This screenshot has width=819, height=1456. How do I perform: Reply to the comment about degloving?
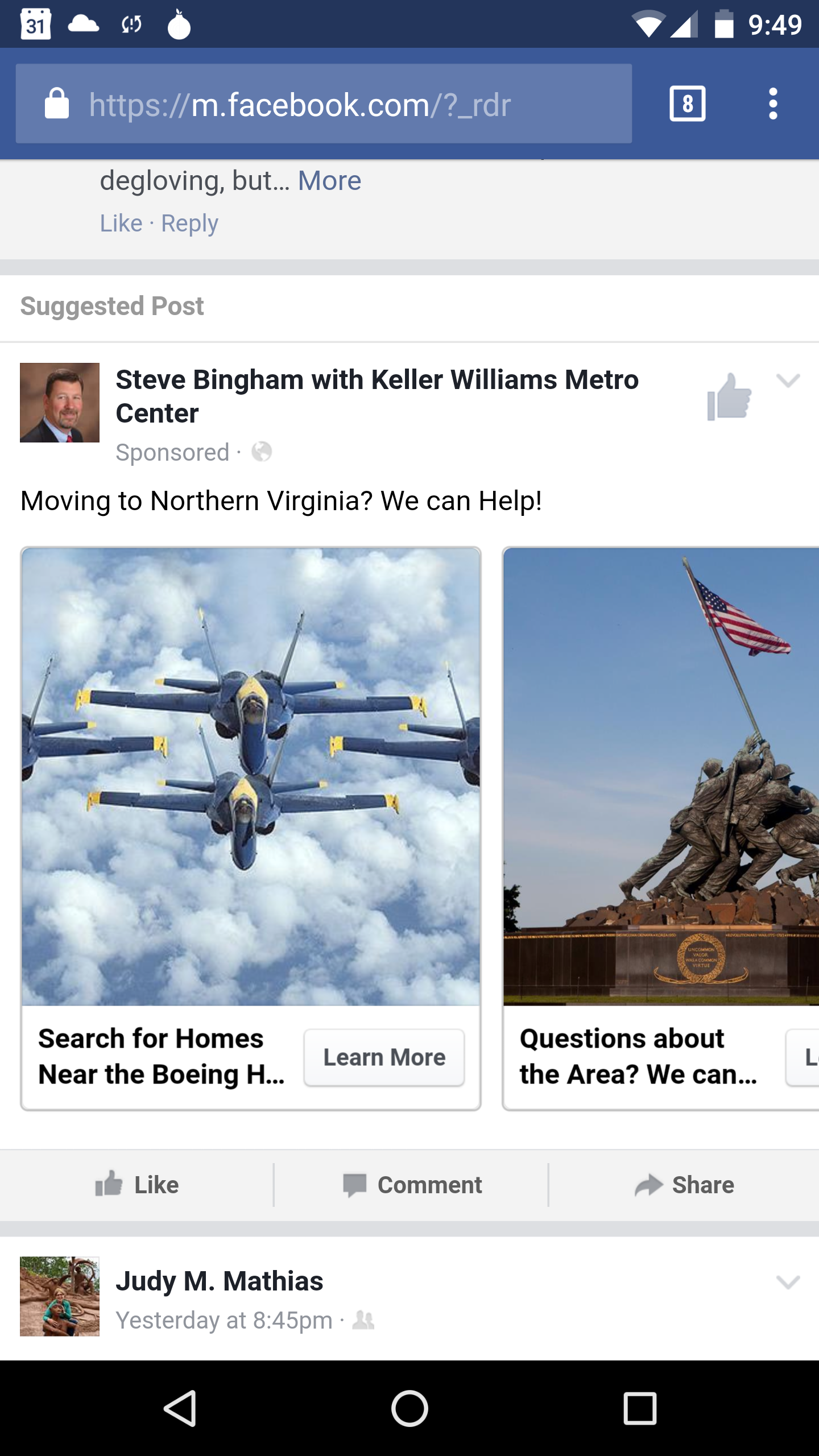point(189,223)
